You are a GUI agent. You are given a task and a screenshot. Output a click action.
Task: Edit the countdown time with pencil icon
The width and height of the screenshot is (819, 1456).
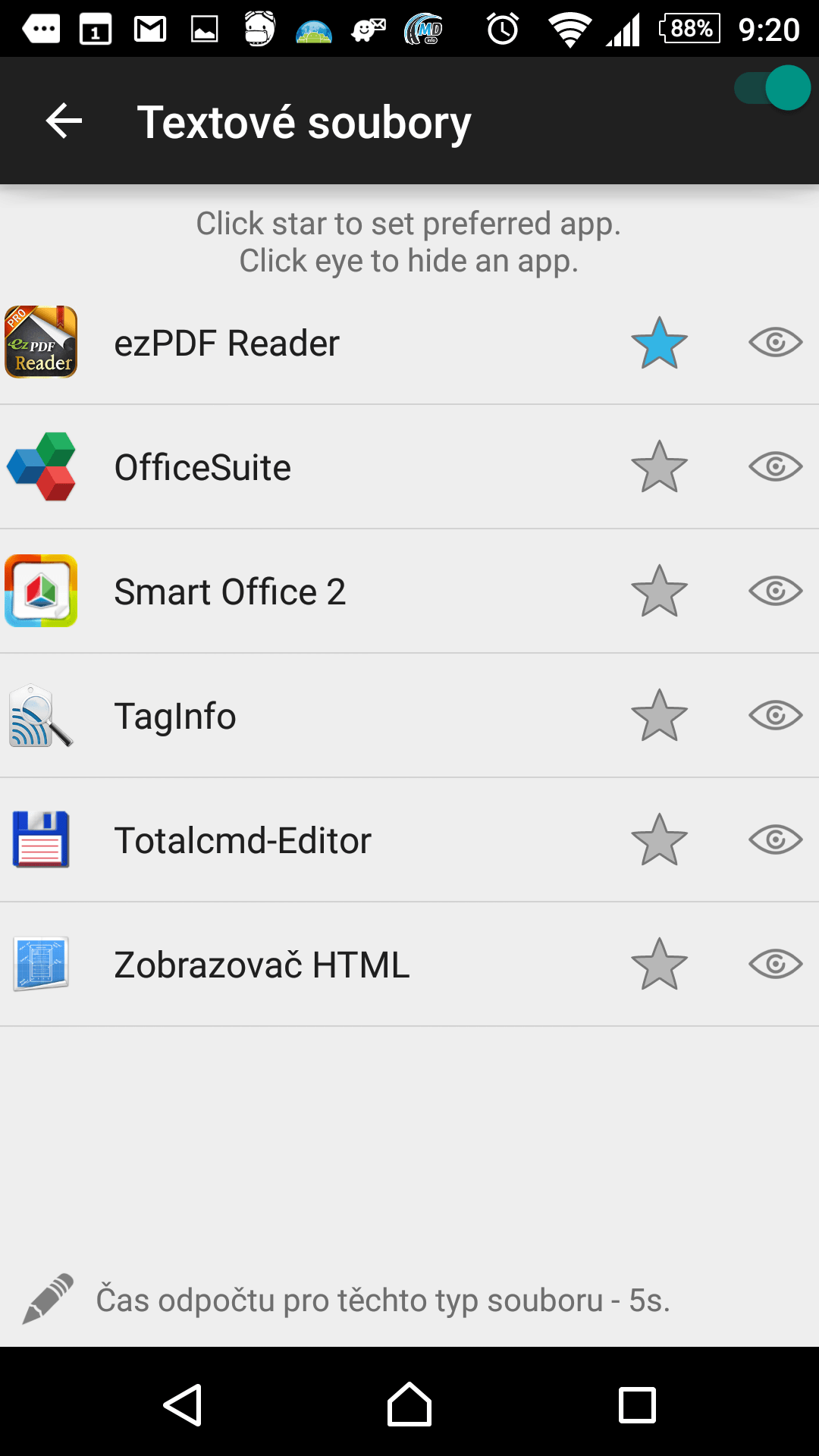pyautogui.click(x=48, y=1299)
